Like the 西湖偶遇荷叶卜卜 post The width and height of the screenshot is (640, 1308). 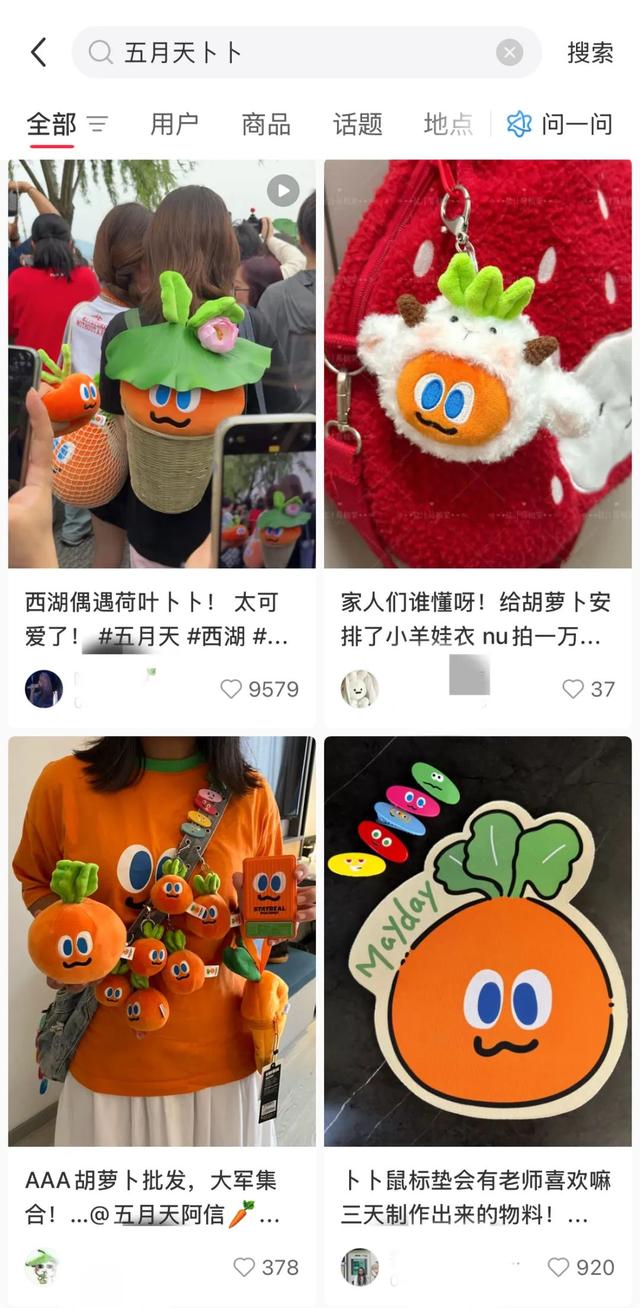[232, 689]
